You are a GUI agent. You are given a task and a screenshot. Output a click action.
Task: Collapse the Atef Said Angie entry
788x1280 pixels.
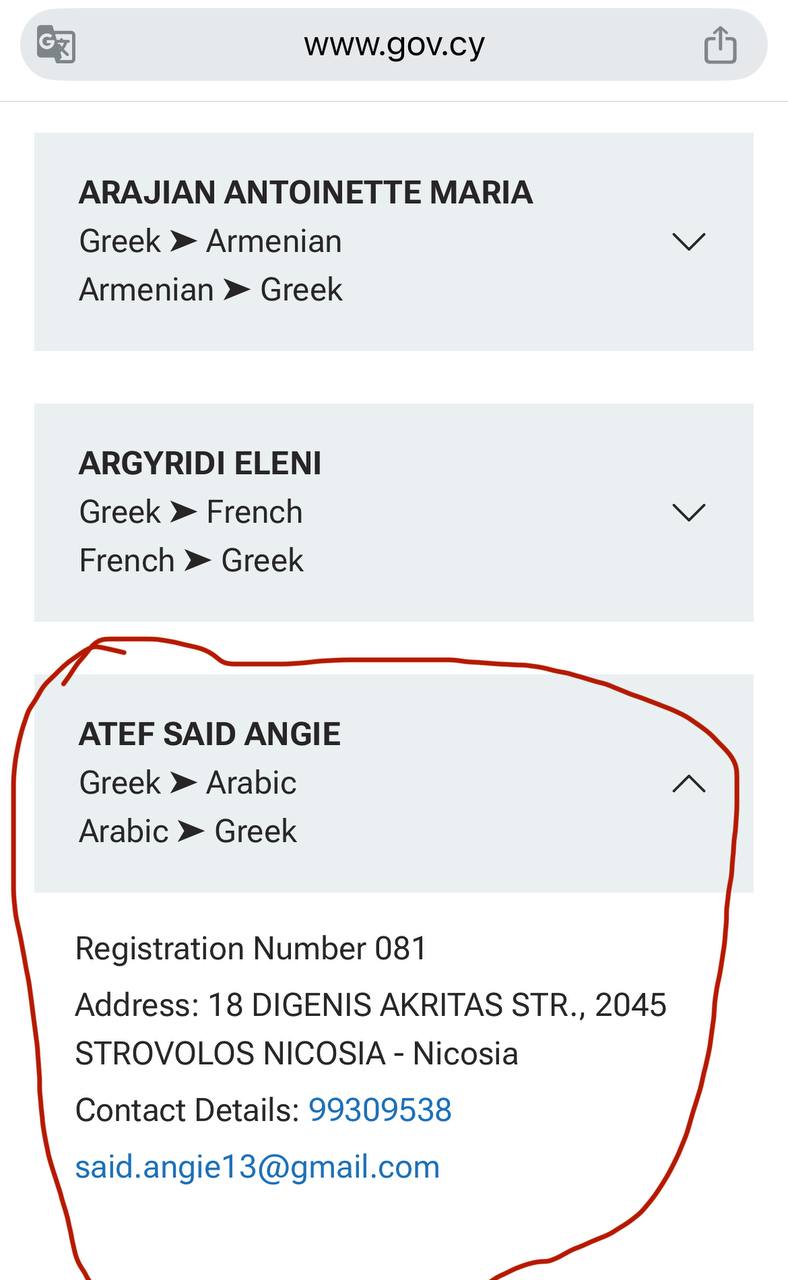click(689, 784)
